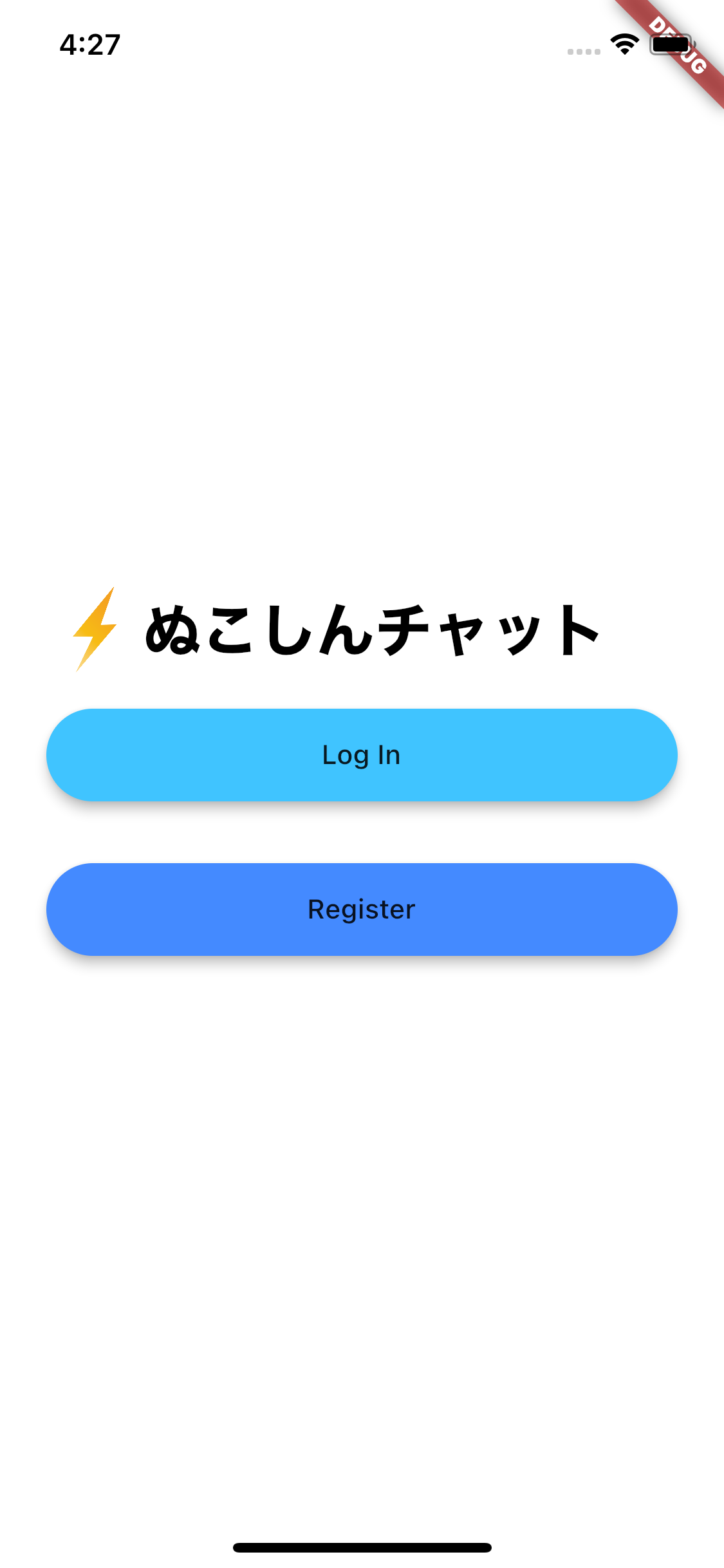Tap the Log In button
Viewport: 724px width, 1568px height.
pos(362,755)
